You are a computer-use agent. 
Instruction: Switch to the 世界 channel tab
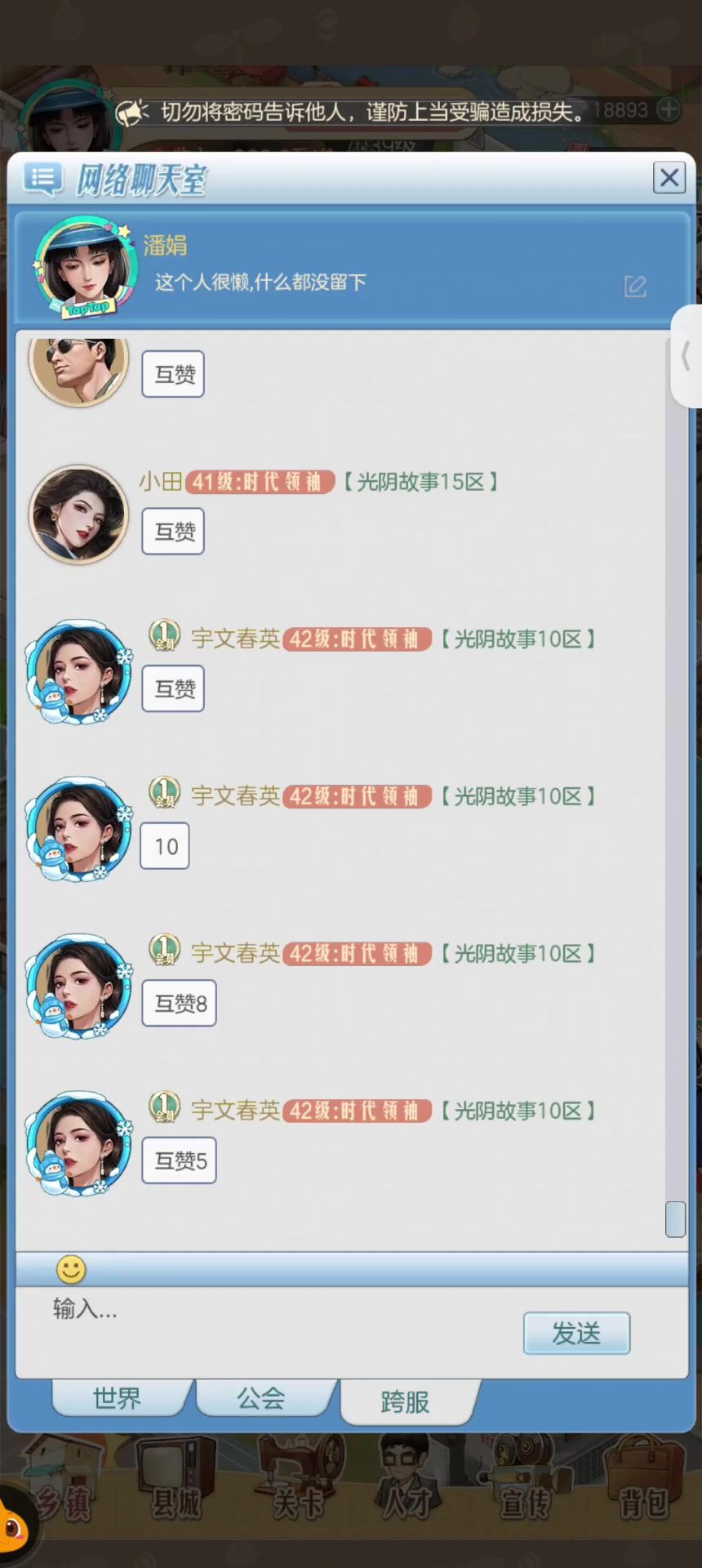tap(118, 1397)
